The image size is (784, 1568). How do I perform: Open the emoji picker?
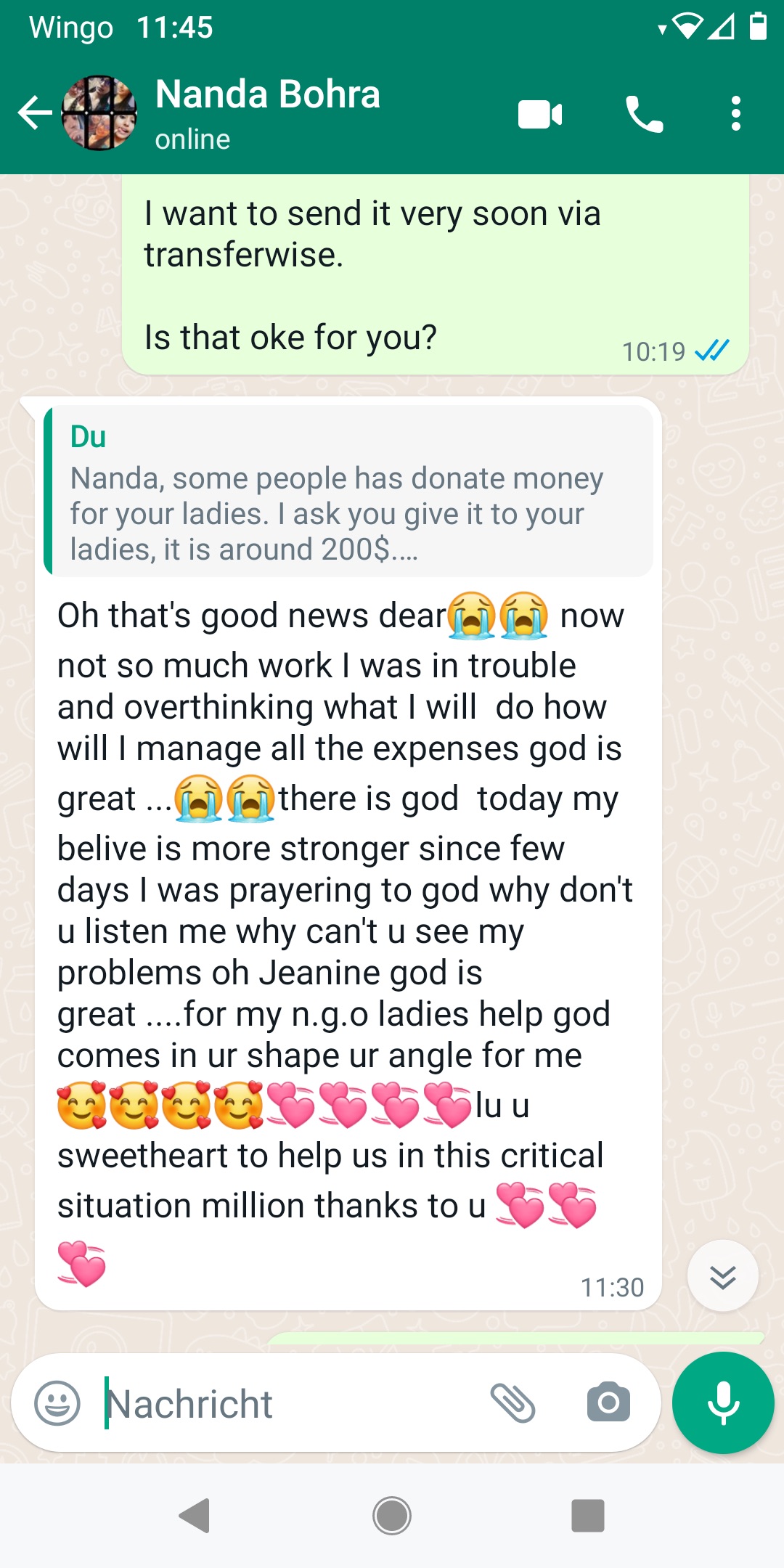(x=57, y=1402)
